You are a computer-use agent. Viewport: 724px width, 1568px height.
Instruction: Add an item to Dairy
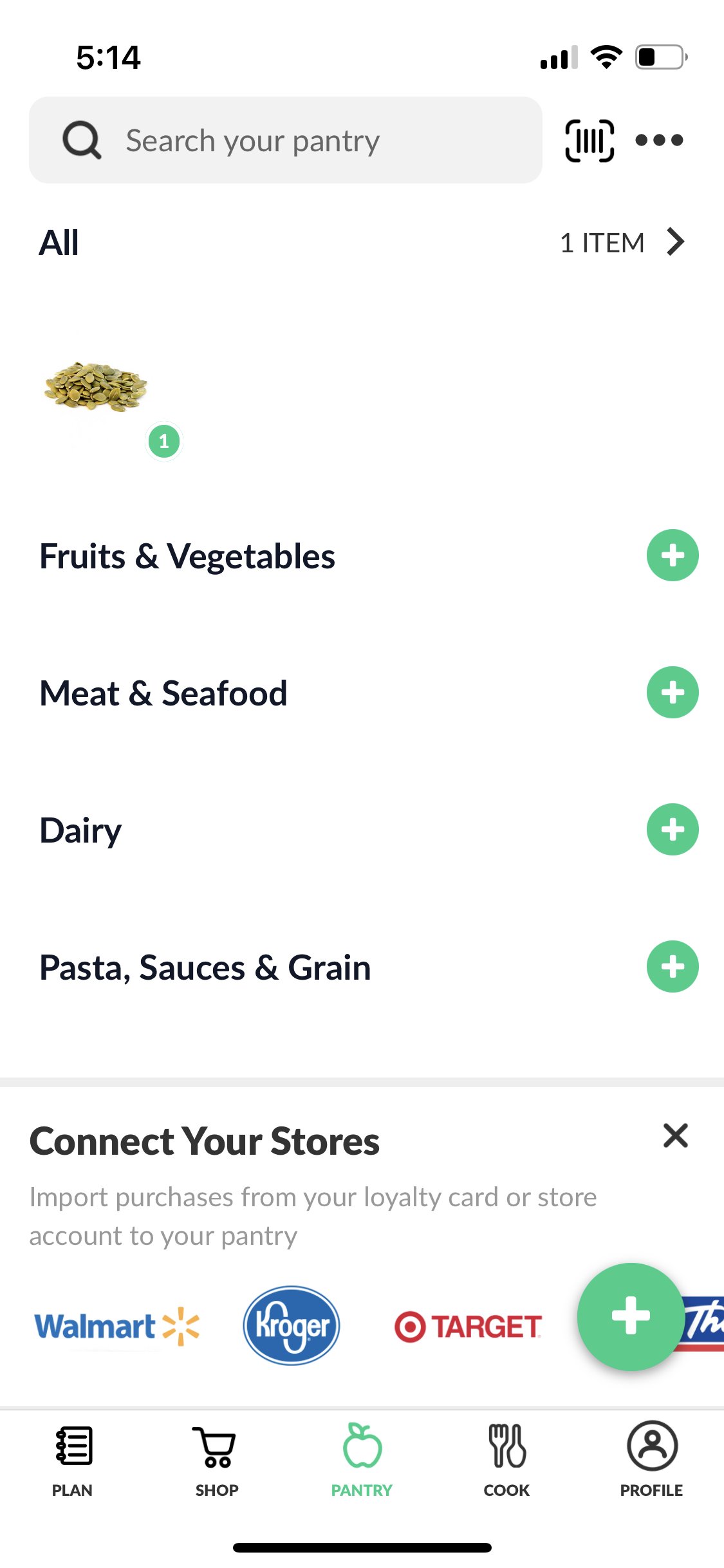[672, 830]
